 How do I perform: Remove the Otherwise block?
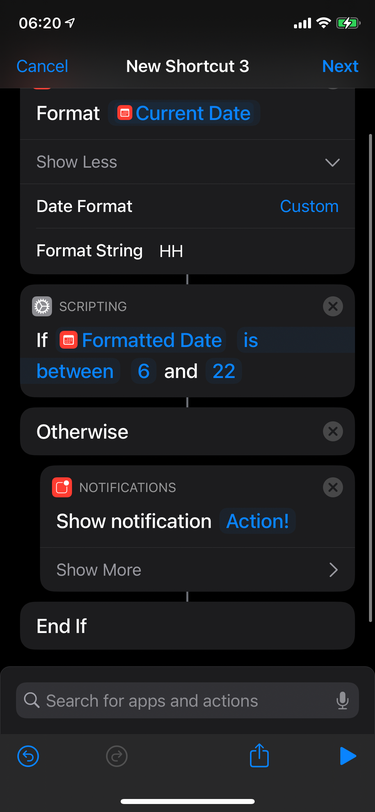(x=333, y=431)
